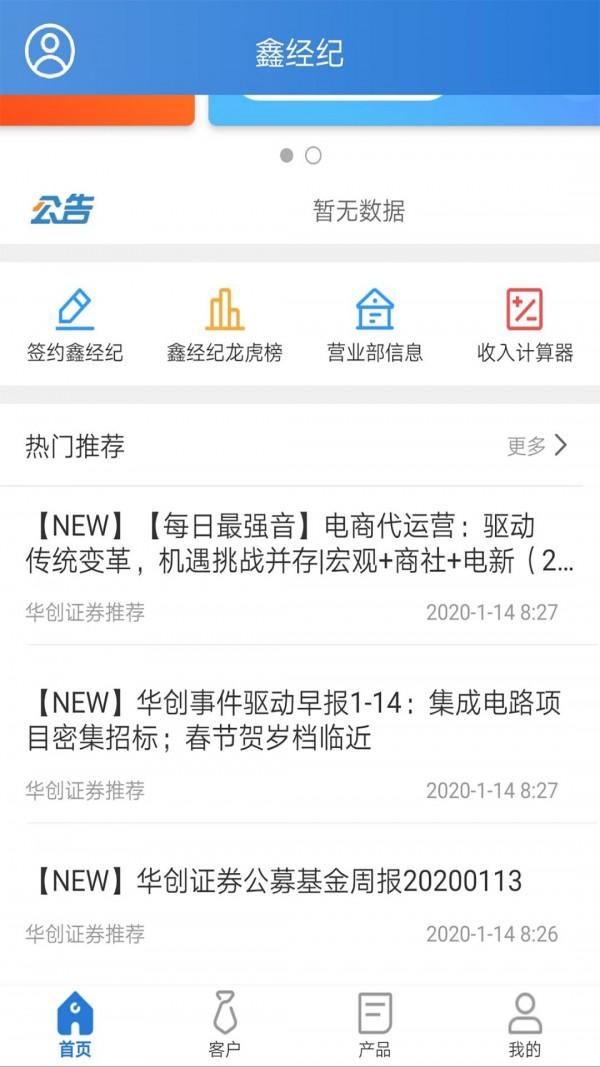Tap 更多 to see more recommendations

(537, 446)
